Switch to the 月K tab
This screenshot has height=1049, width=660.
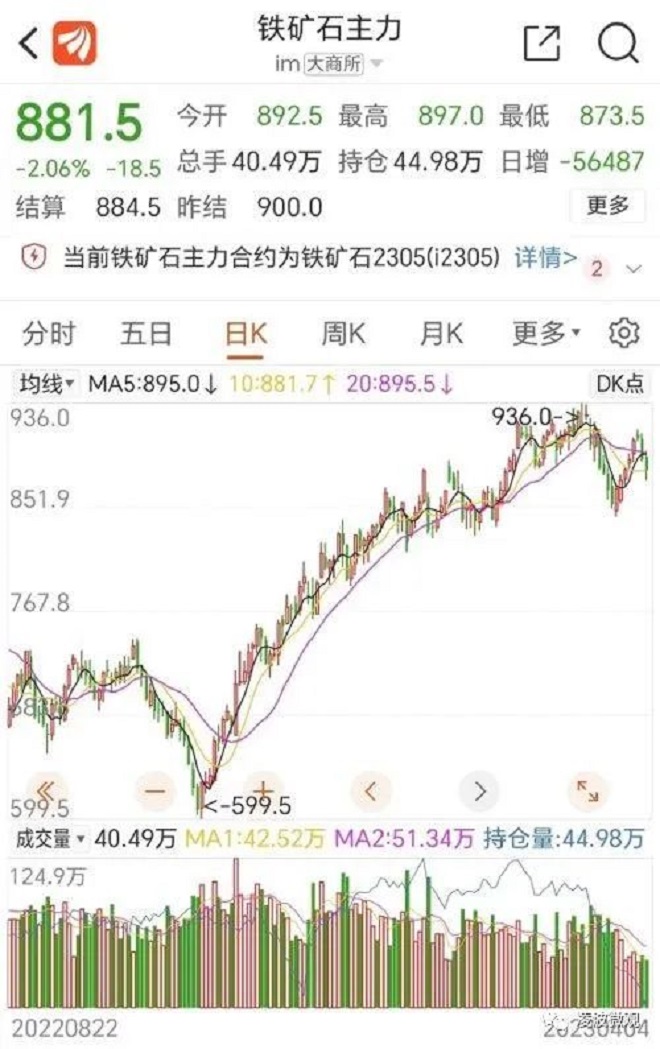coord(441,333)
